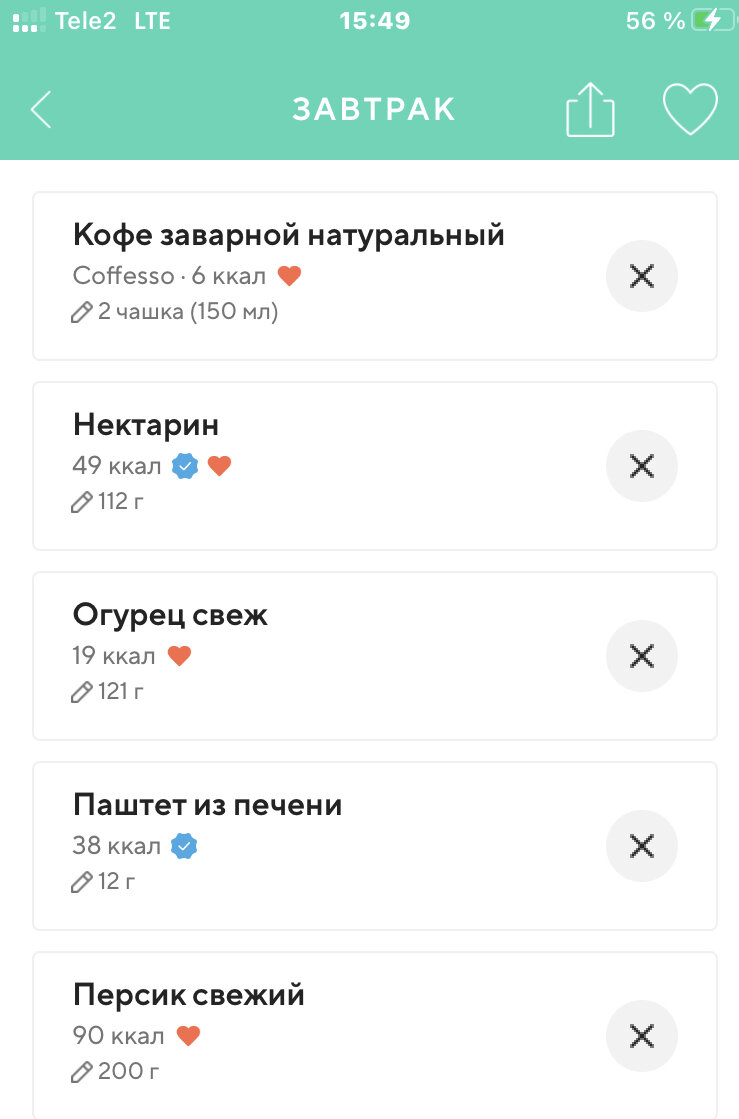Select the ЗАВТРАК title

coord(373,109)
